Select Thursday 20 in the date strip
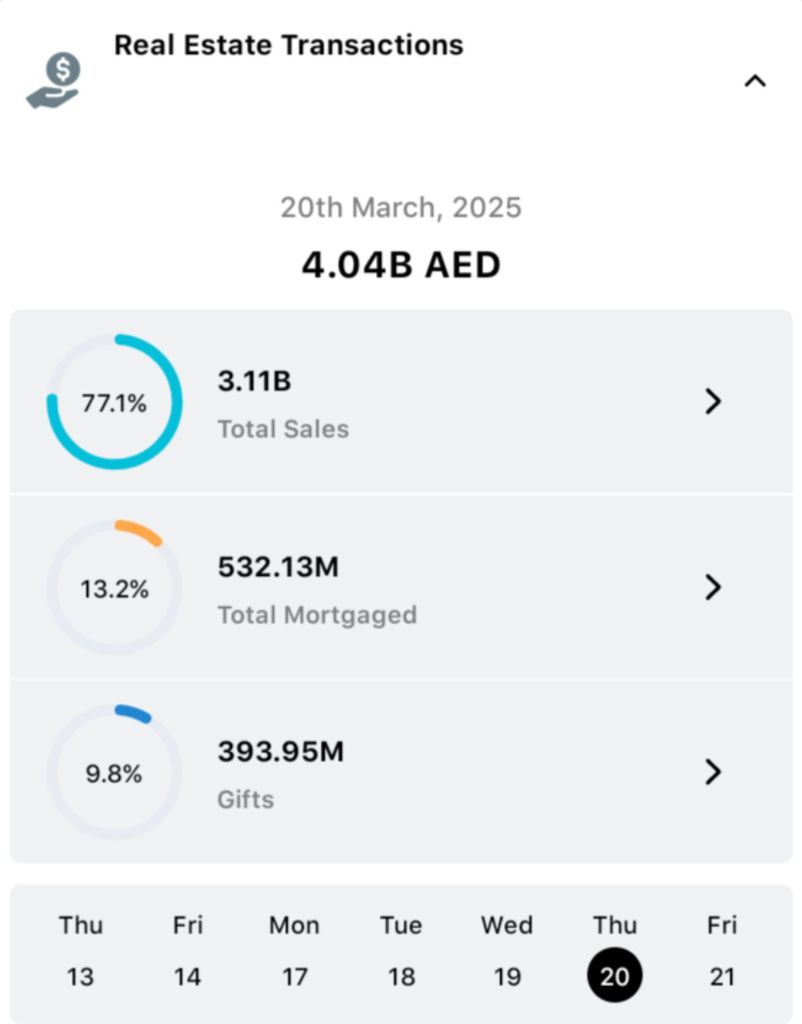The height and width of the screenshot is (1024, 802). [x=614, y=975]
